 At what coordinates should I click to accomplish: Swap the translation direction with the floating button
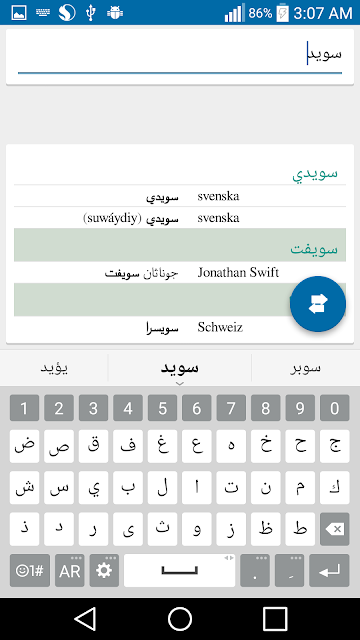tap(318, 304)
